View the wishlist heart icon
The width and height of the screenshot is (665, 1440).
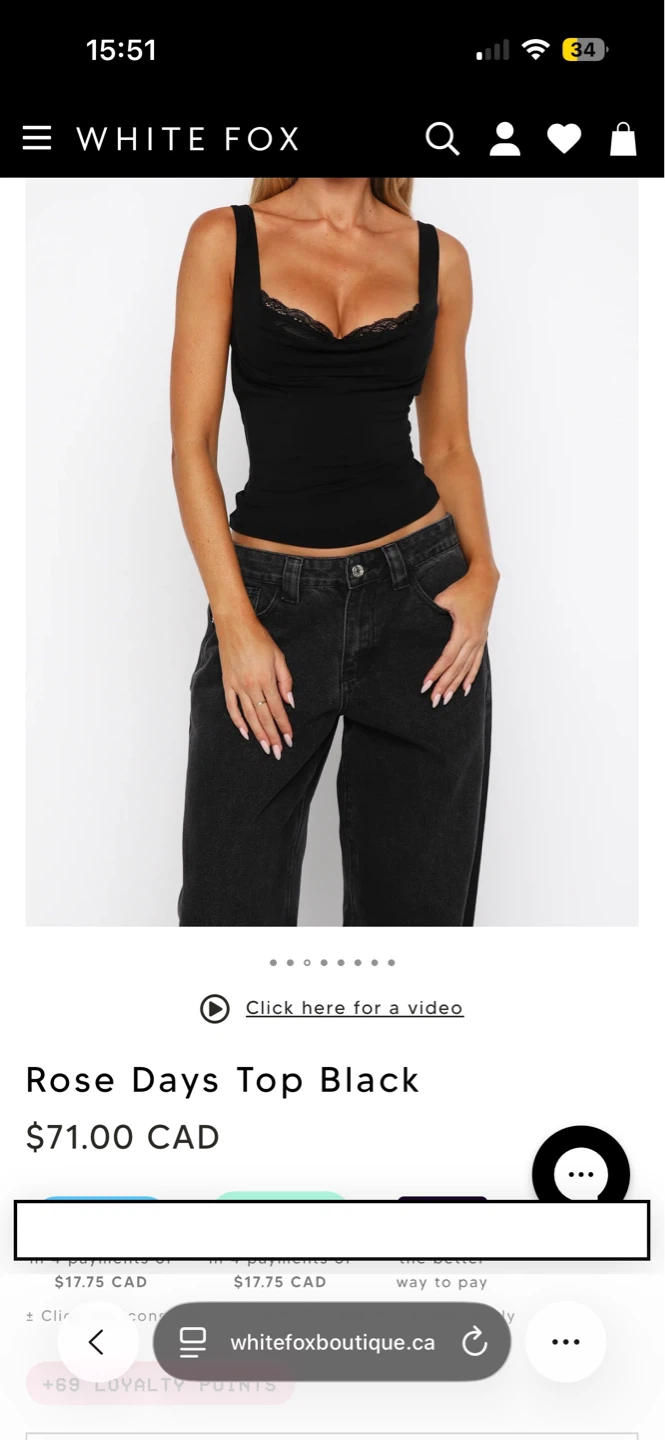[x=564, y=139]
